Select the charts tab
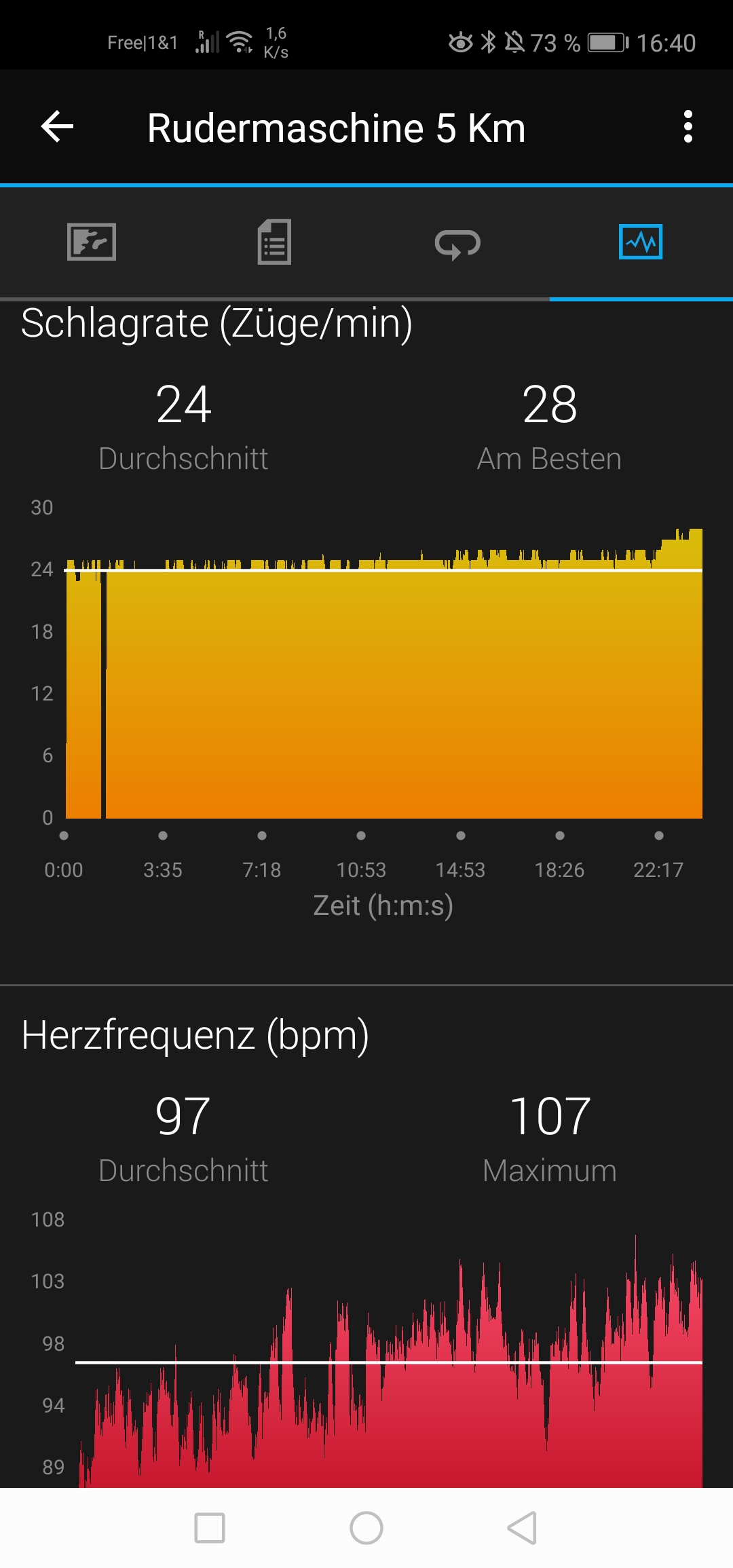The height and width of the screenshot is (1568, 733). point(641,242)
